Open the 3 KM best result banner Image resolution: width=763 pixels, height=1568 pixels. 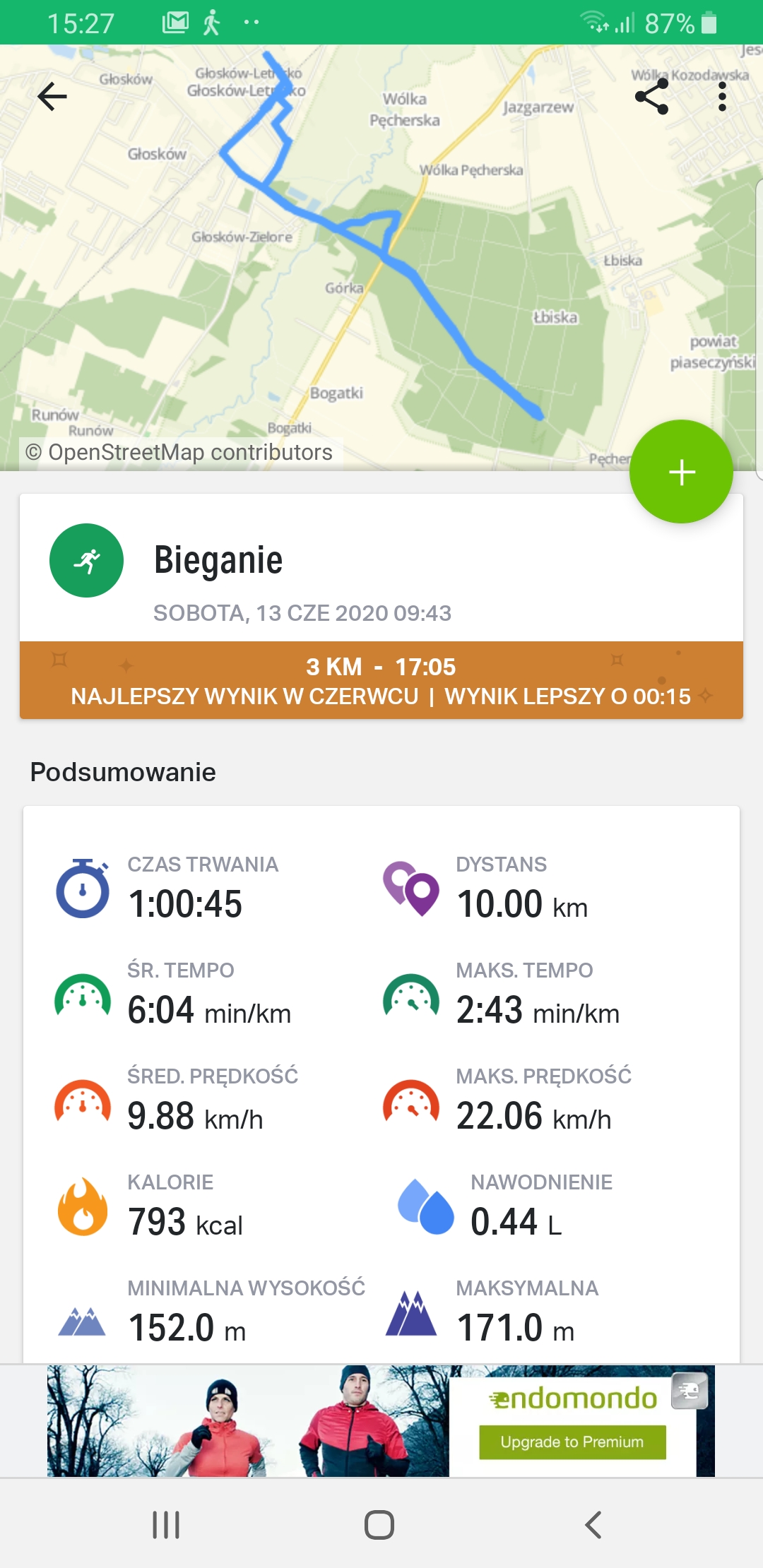pyautogui.click(x=381, y=680)
